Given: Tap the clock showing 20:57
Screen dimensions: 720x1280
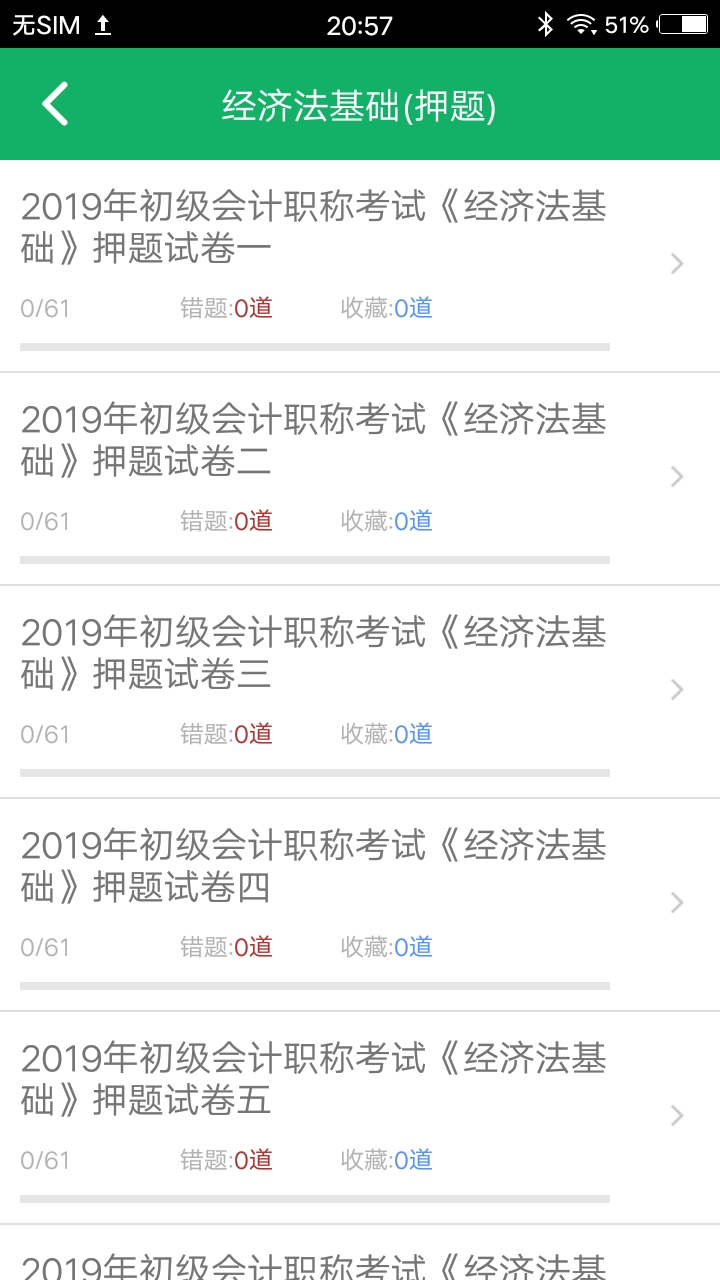Looking at the screenshot, I should (x=358, y=24).
